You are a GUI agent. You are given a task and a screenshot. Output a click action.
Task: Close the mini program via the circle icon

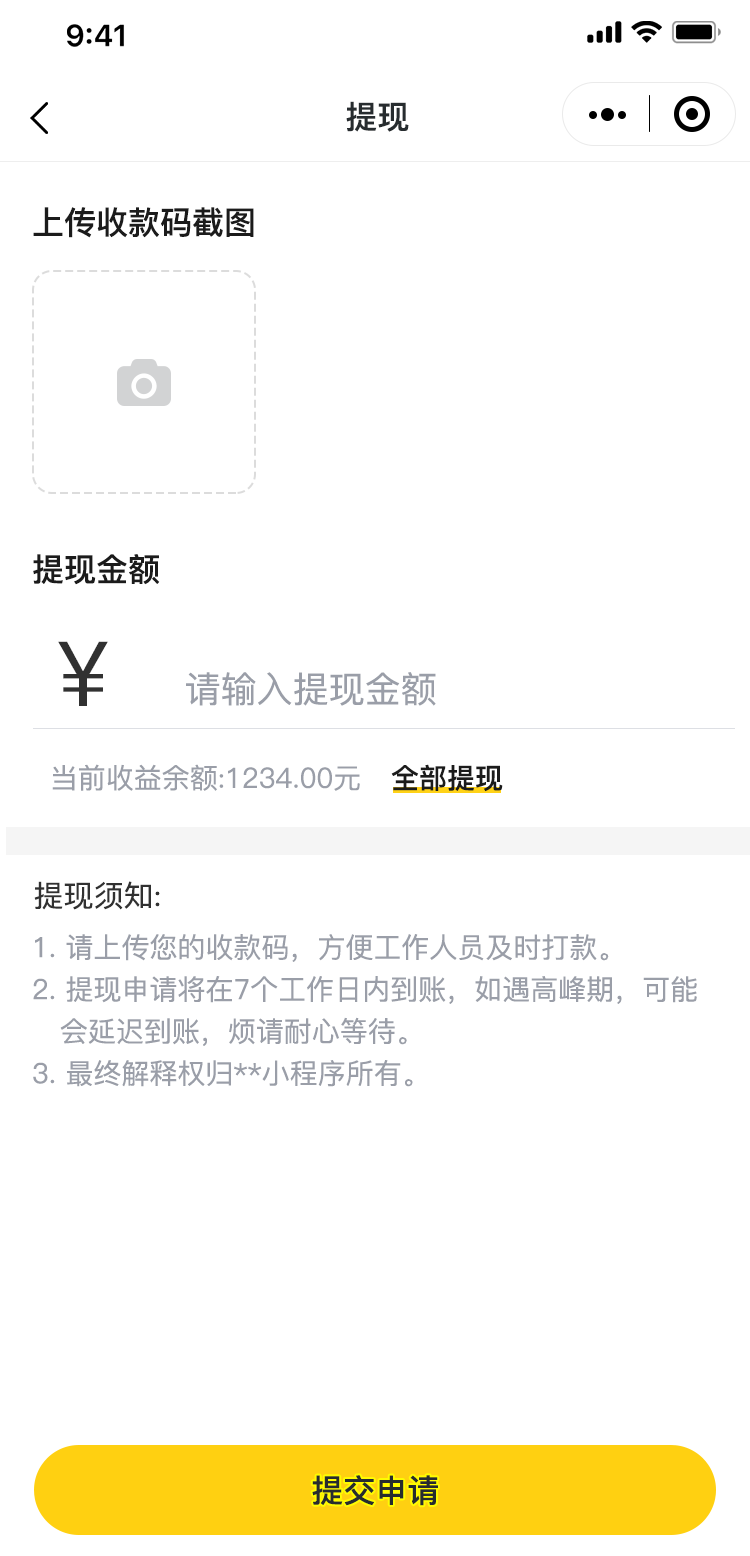(692, 114)
